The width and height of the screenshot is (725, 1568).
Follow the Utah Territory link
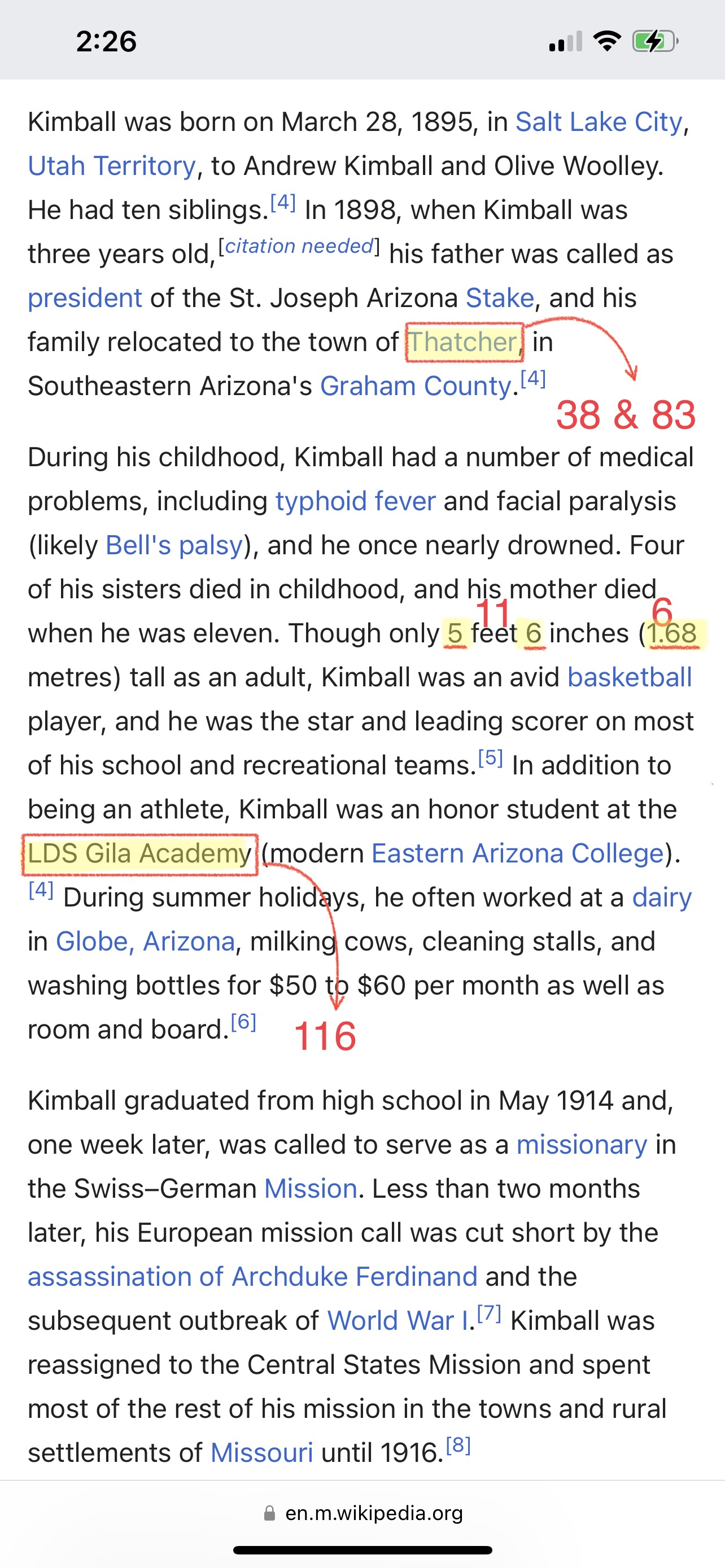(111, 165)
